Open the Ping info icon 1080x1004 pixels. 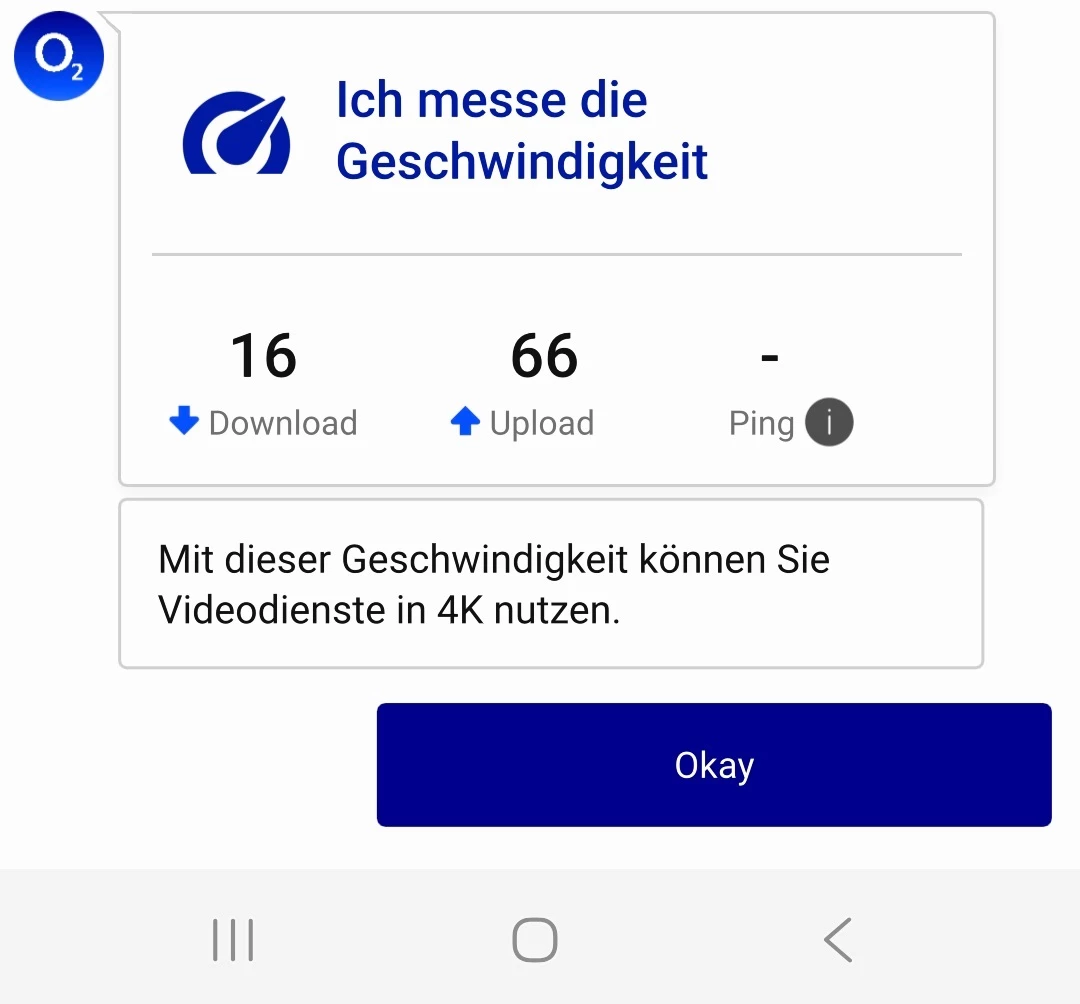point(829,422)
